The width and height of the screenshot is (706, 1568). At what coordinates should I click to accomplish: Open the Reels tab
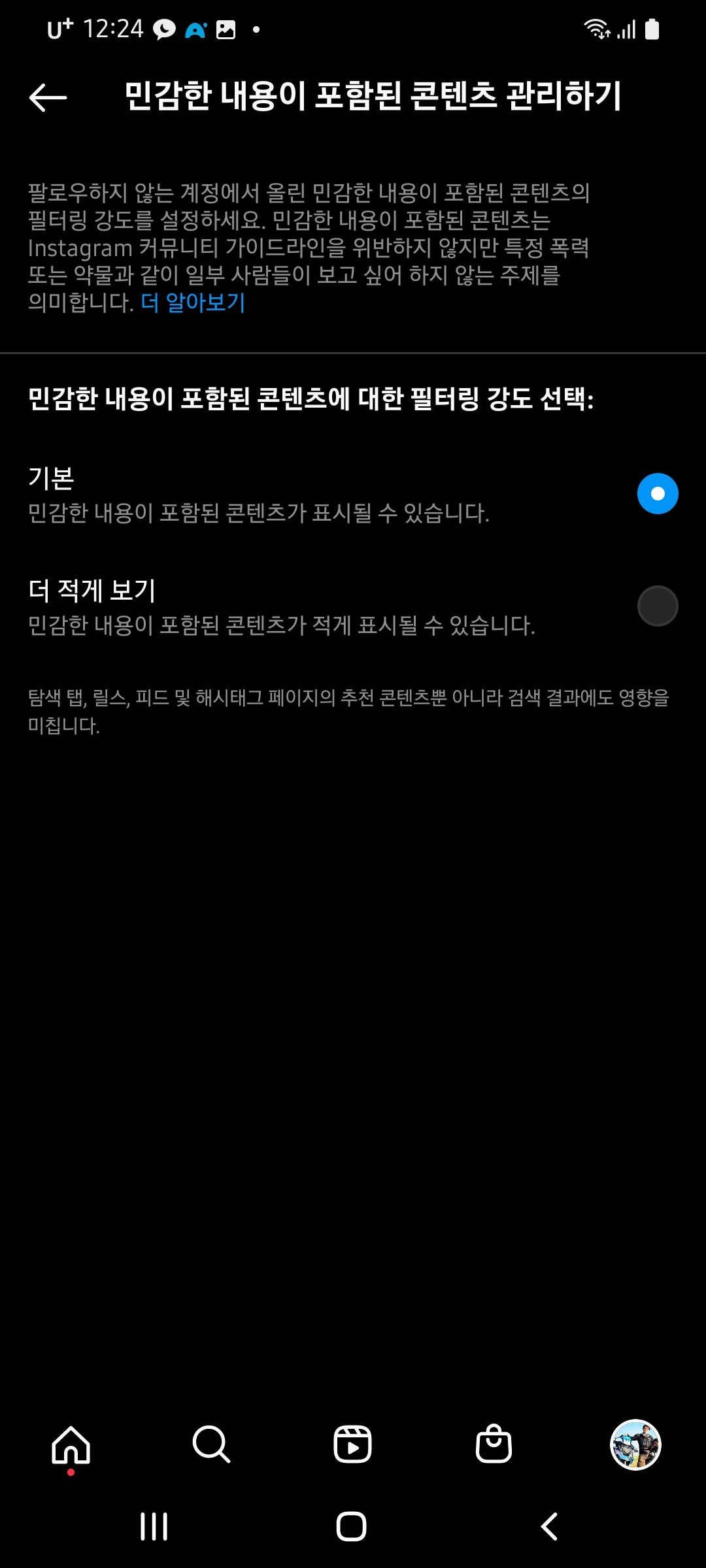coord(353,1445)
